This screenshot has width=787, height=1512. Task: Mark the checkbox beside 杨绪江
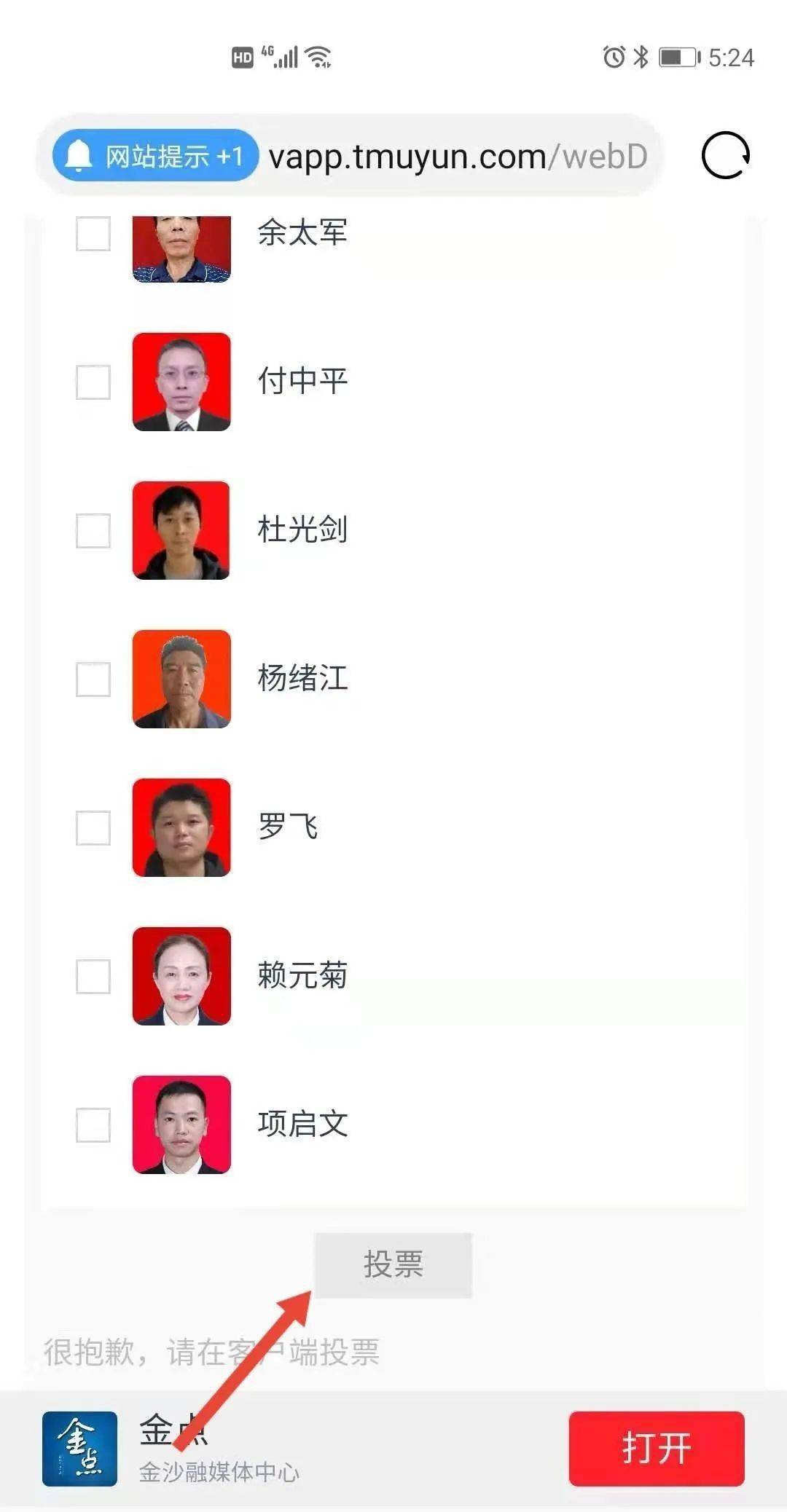pyautogui.click(x=93, y=680)
